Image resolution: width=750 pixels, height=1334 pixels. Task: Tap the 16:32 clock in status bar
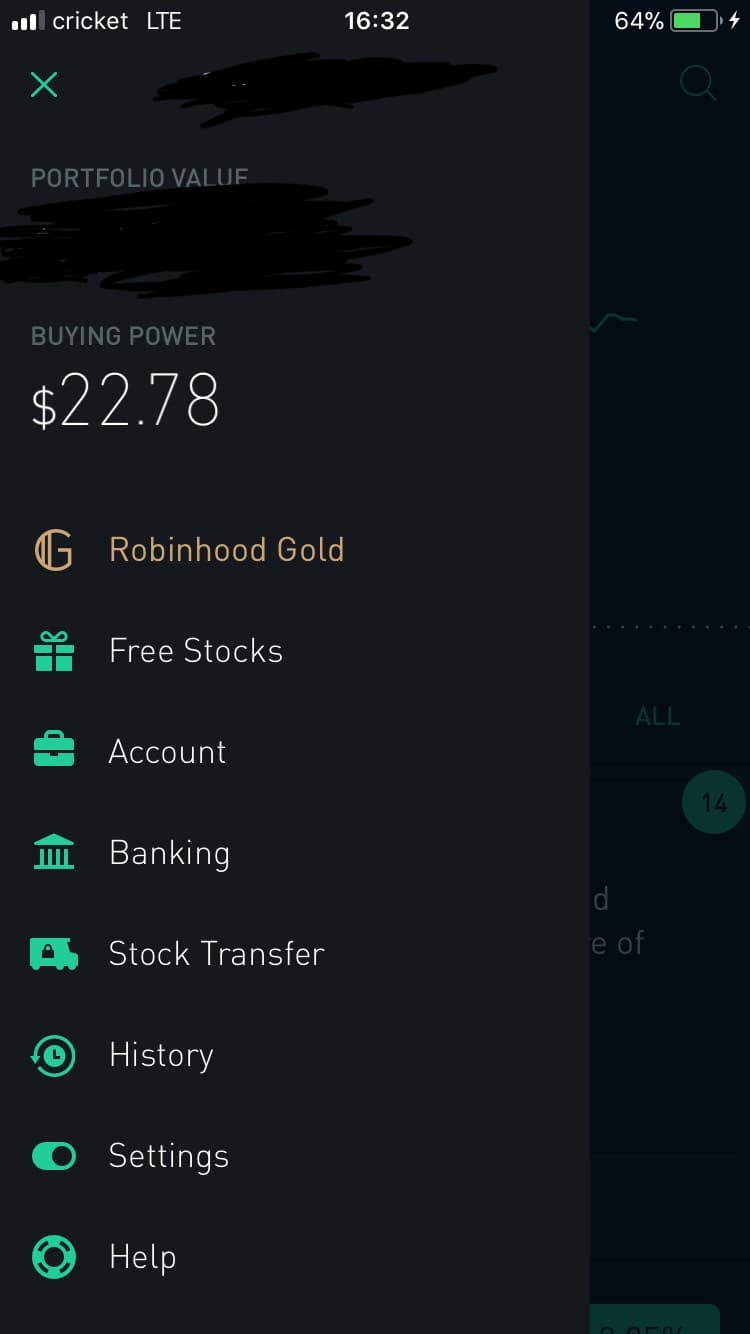[377, 20]
